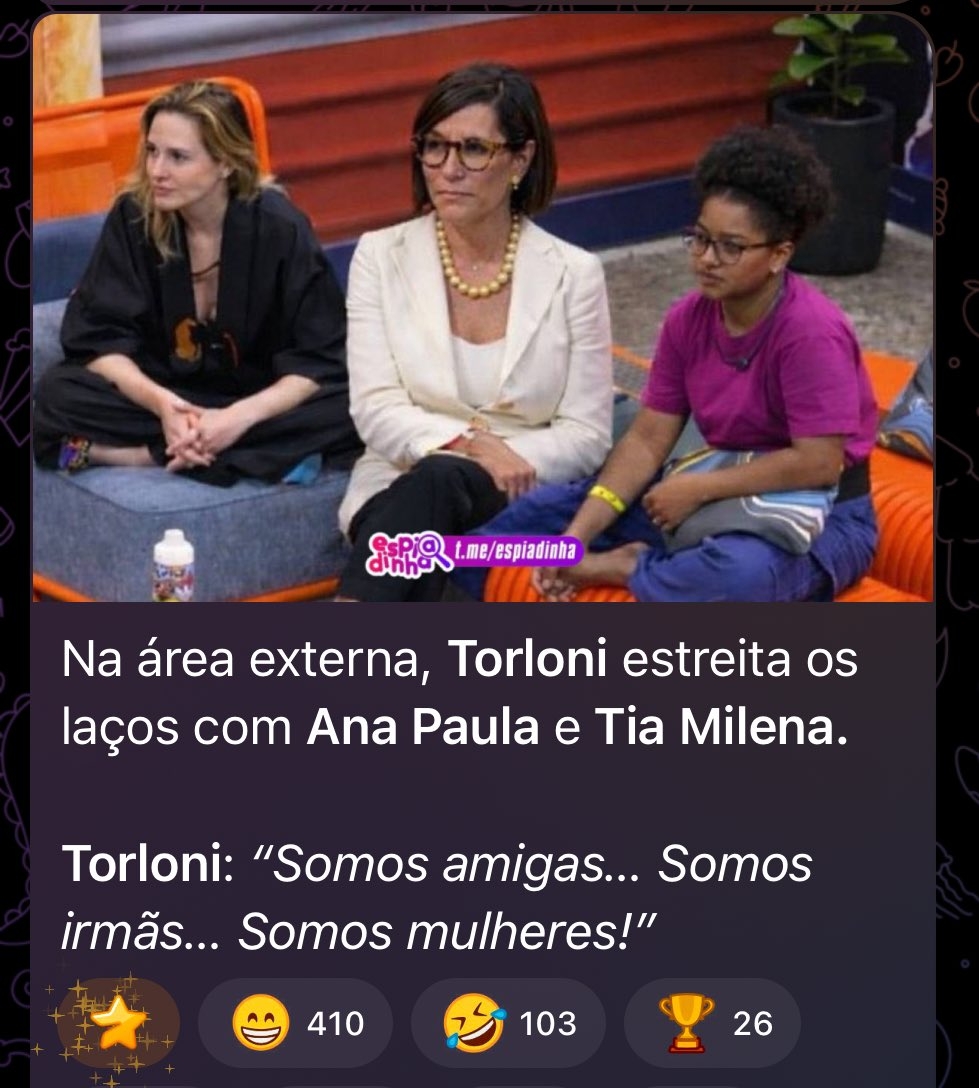979x1088 pixels.
Task: React with the star reaction
Action: coord(118,1024)
